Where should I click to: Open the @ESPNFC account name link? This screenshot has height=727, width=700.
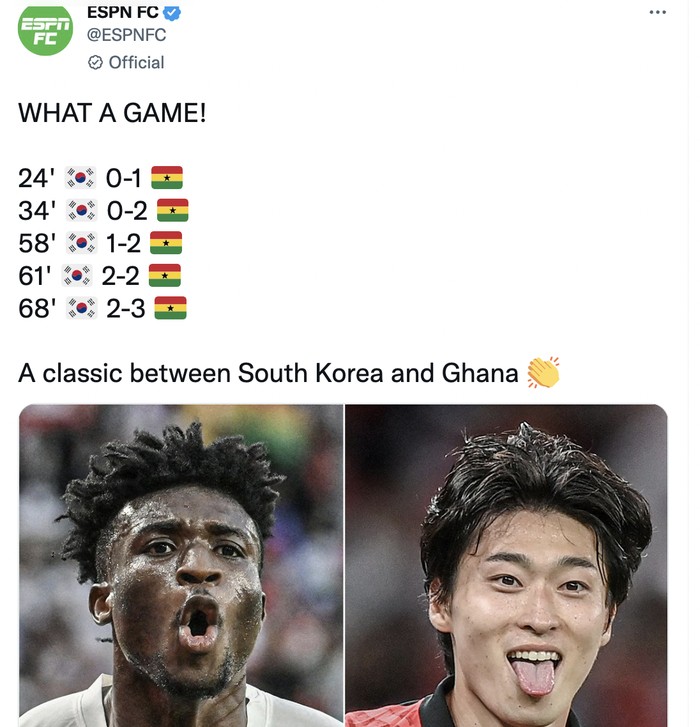[126, 36]
